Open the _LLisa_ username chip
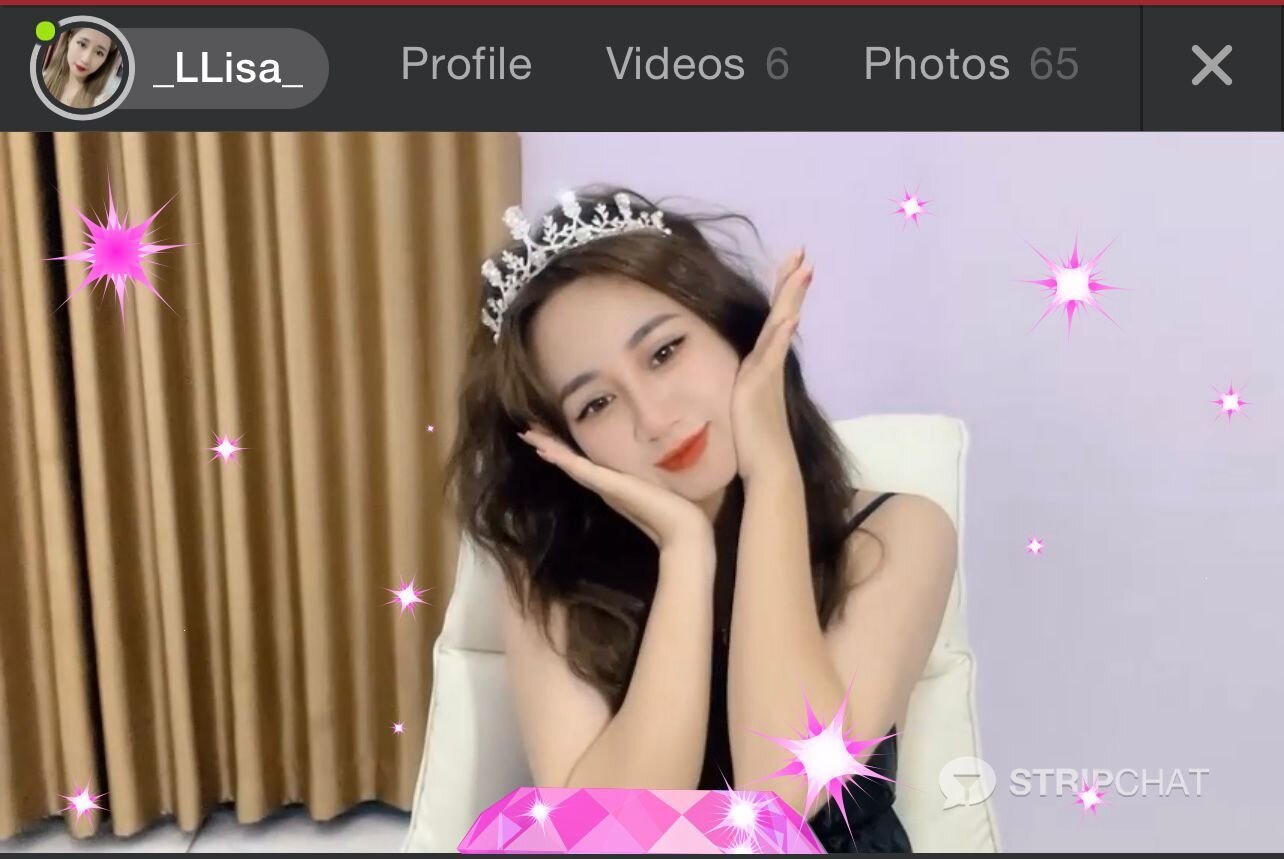 click(x=228, y=68)
